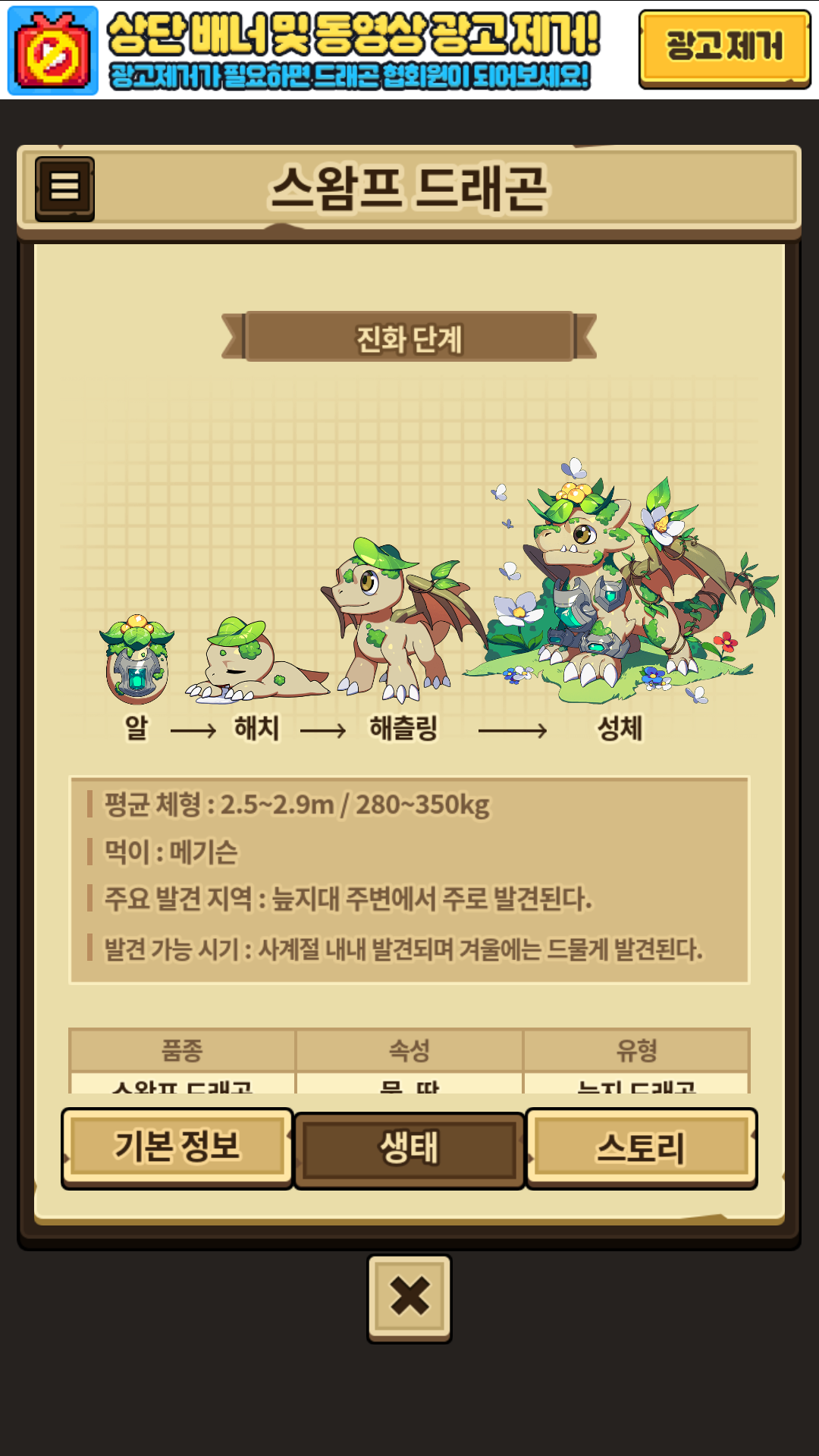Tap the 광고제거 button in the banner
819x1456 pixels.
[724, 49]
